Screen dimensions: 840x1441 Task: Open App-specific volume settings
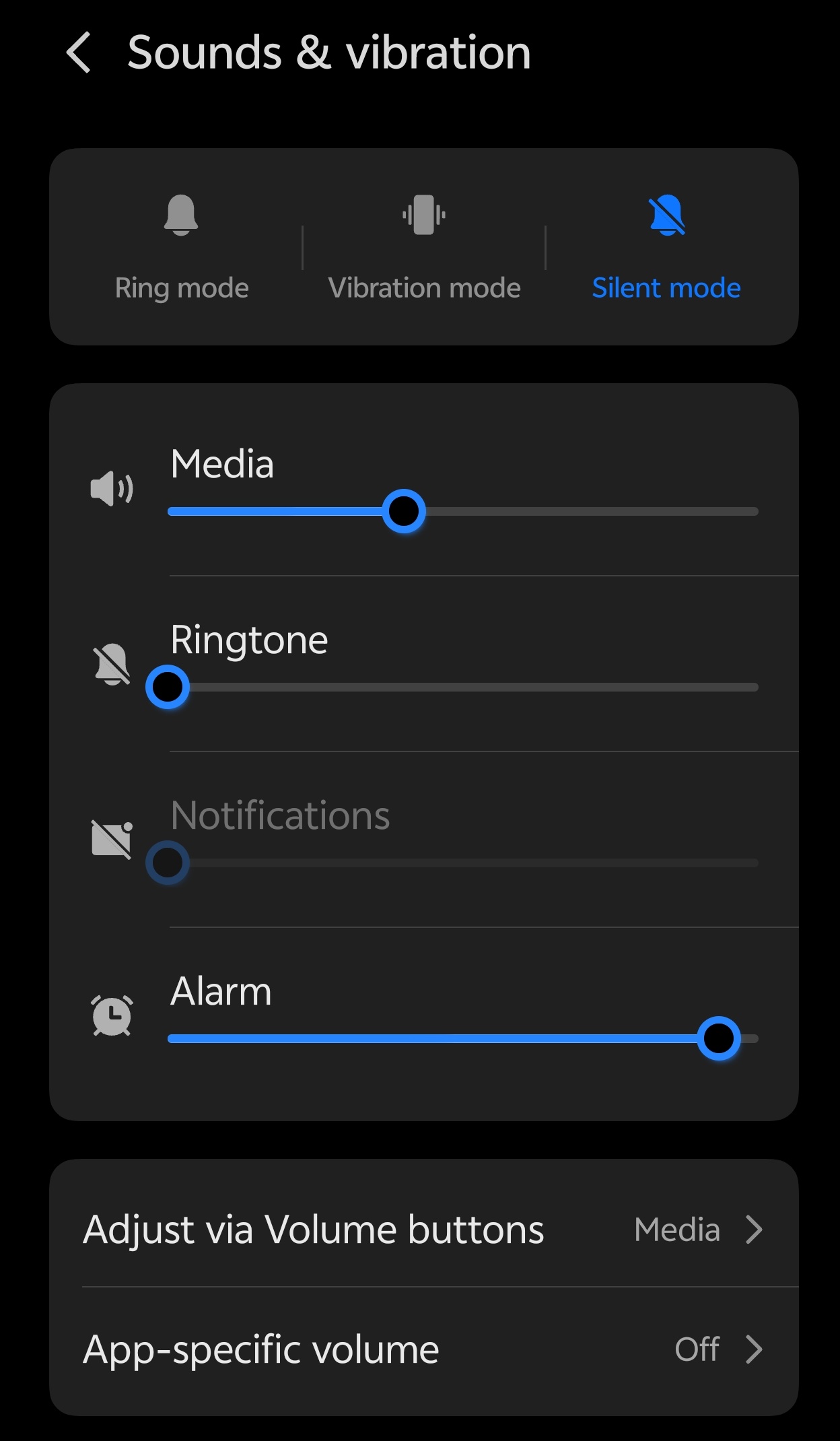click(x=424, y=1349)
